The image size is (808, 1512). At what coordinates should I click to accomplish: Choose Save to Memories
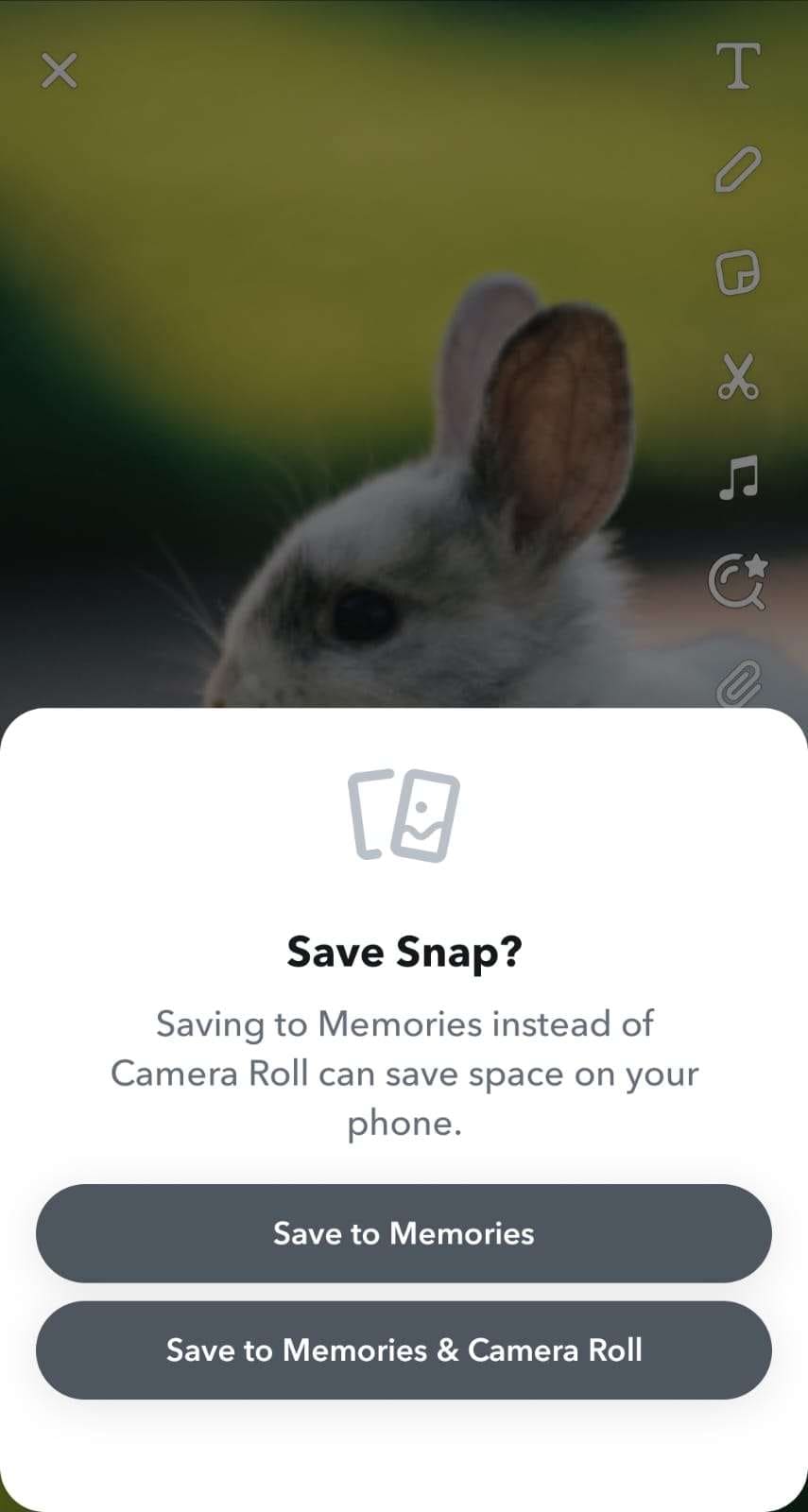(404, 1233)
